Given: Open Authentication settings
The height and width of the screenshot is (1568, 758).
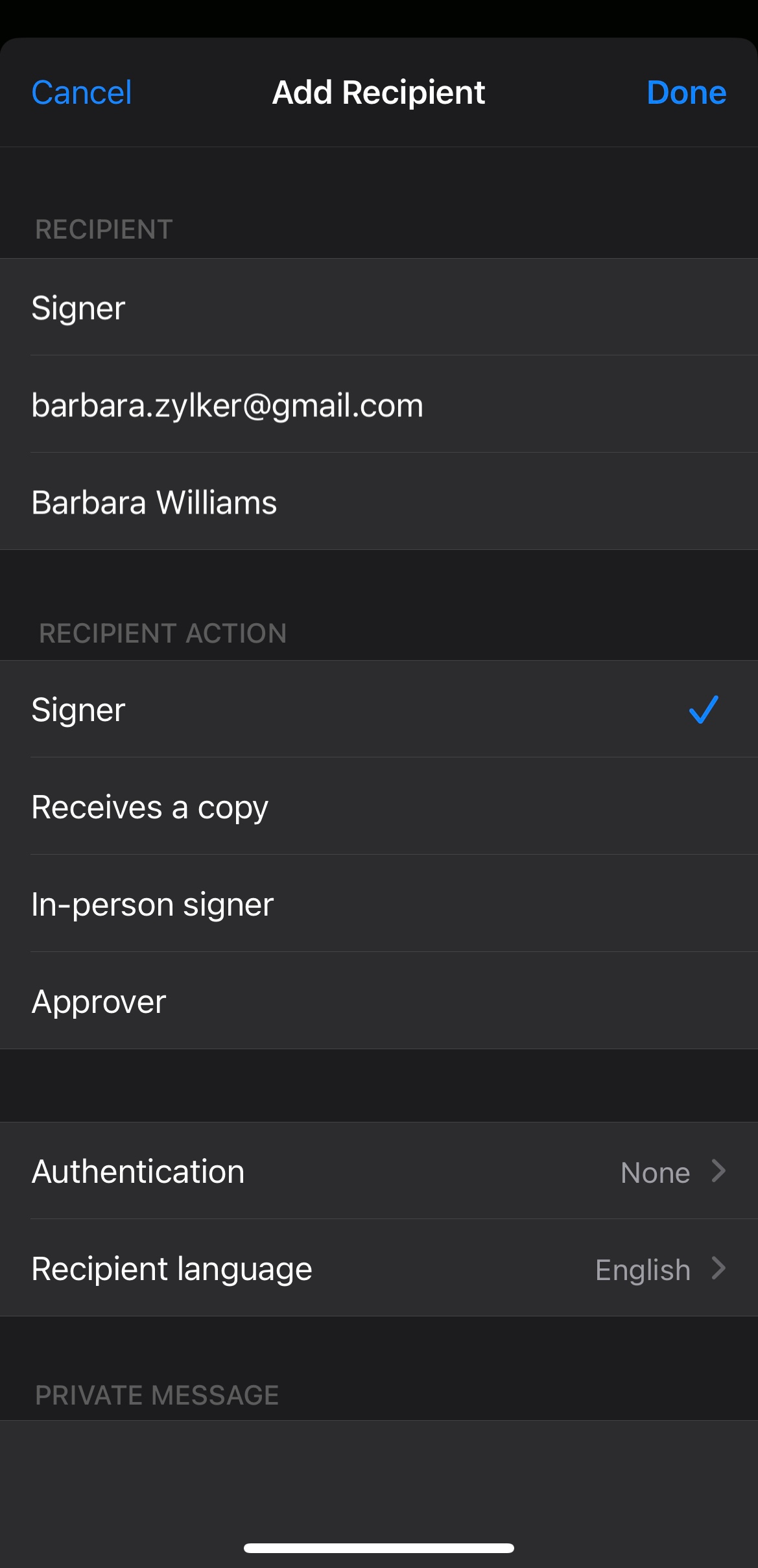Looking at the screenshot, I should [379, 1171].
